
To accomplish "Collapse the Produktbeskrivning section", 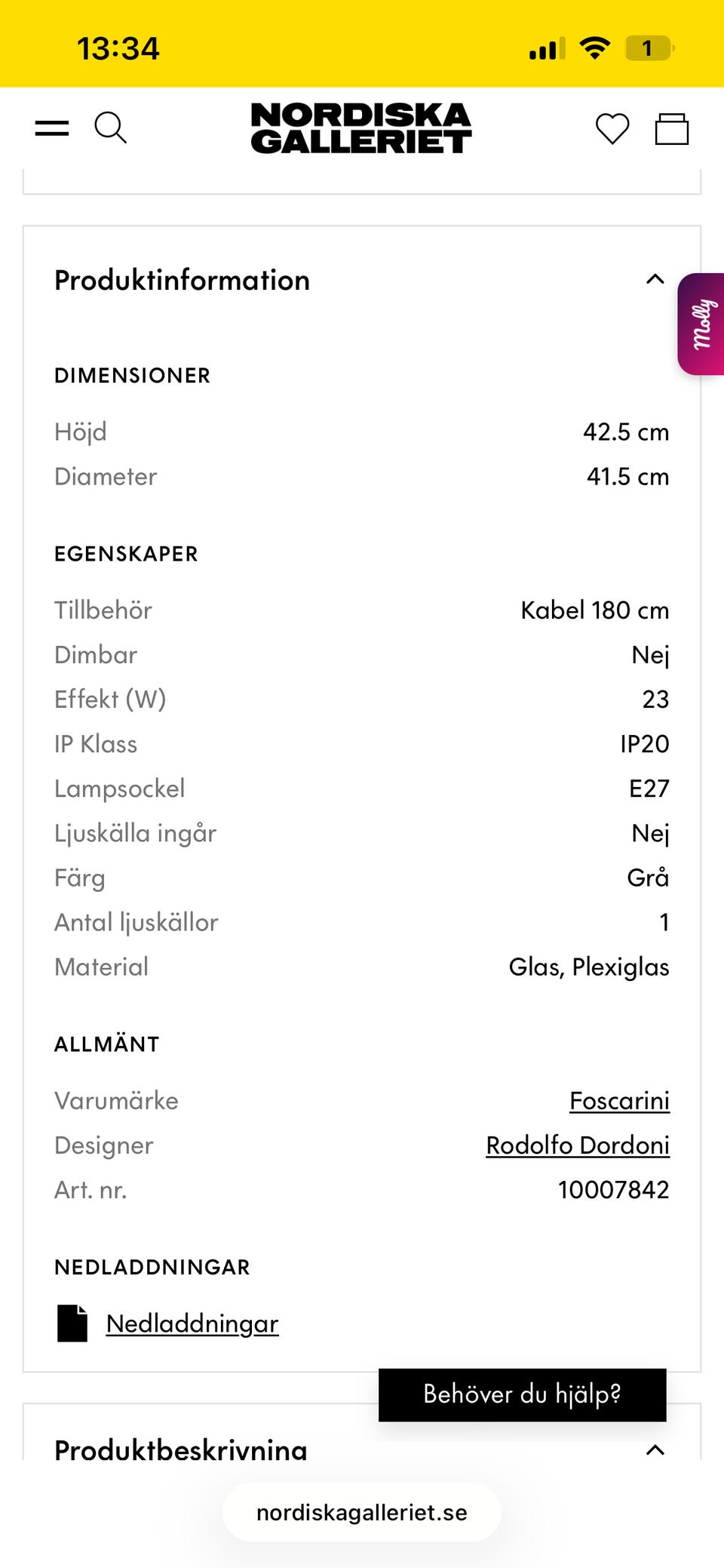I will 655,1450.
